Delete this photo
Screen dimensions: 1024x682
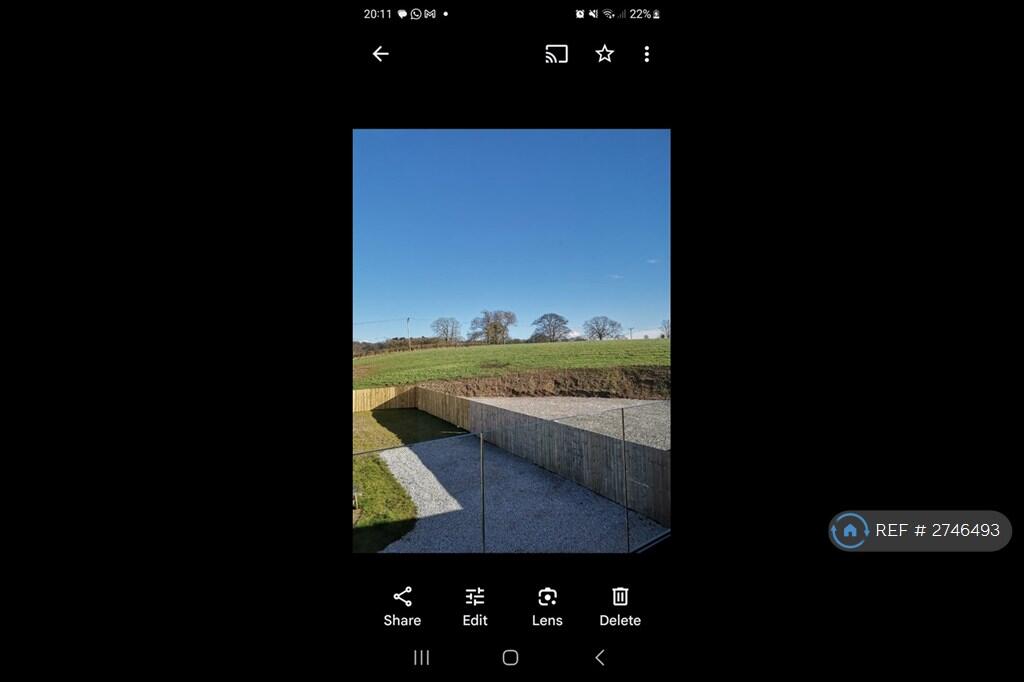[x=620, y=606]
